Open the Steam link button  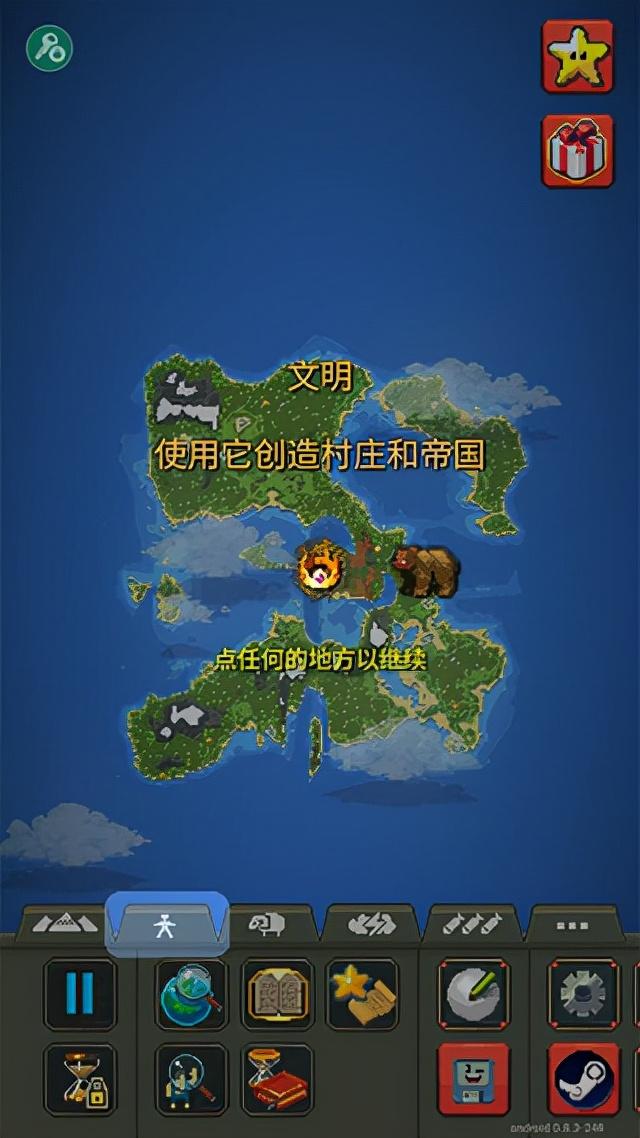(583, 1080)
